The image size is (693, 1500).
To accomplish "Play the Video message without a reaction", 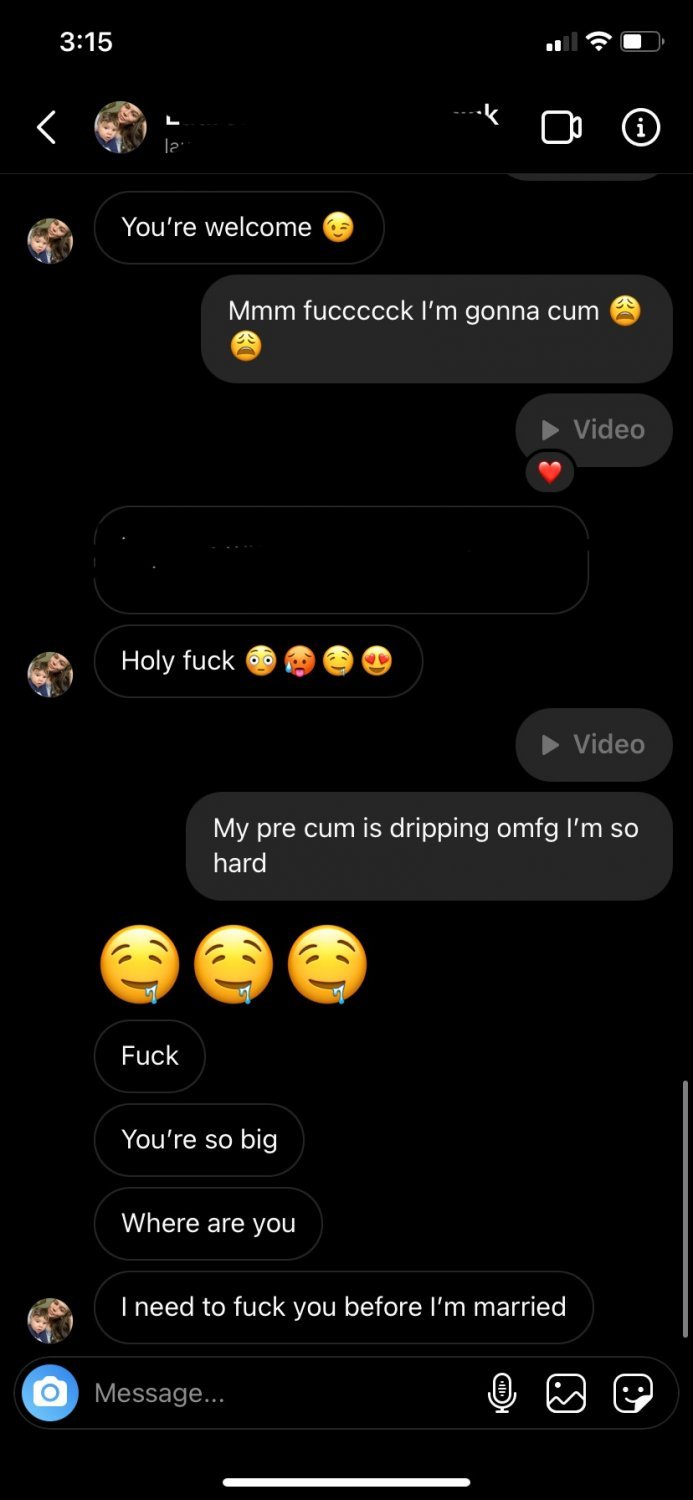I will point(594,745).
